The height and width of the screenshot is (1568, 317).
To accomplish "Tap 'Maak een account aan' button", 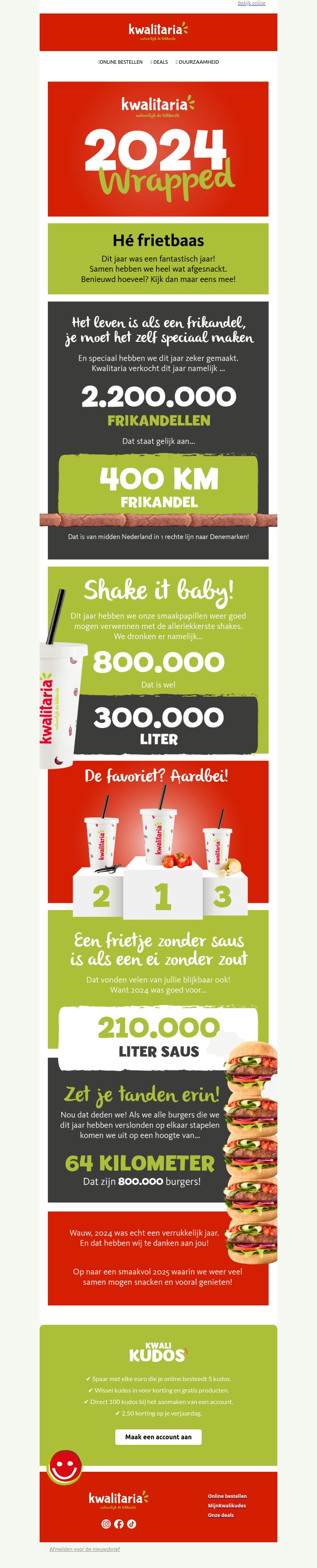I will click(158, 1437).
